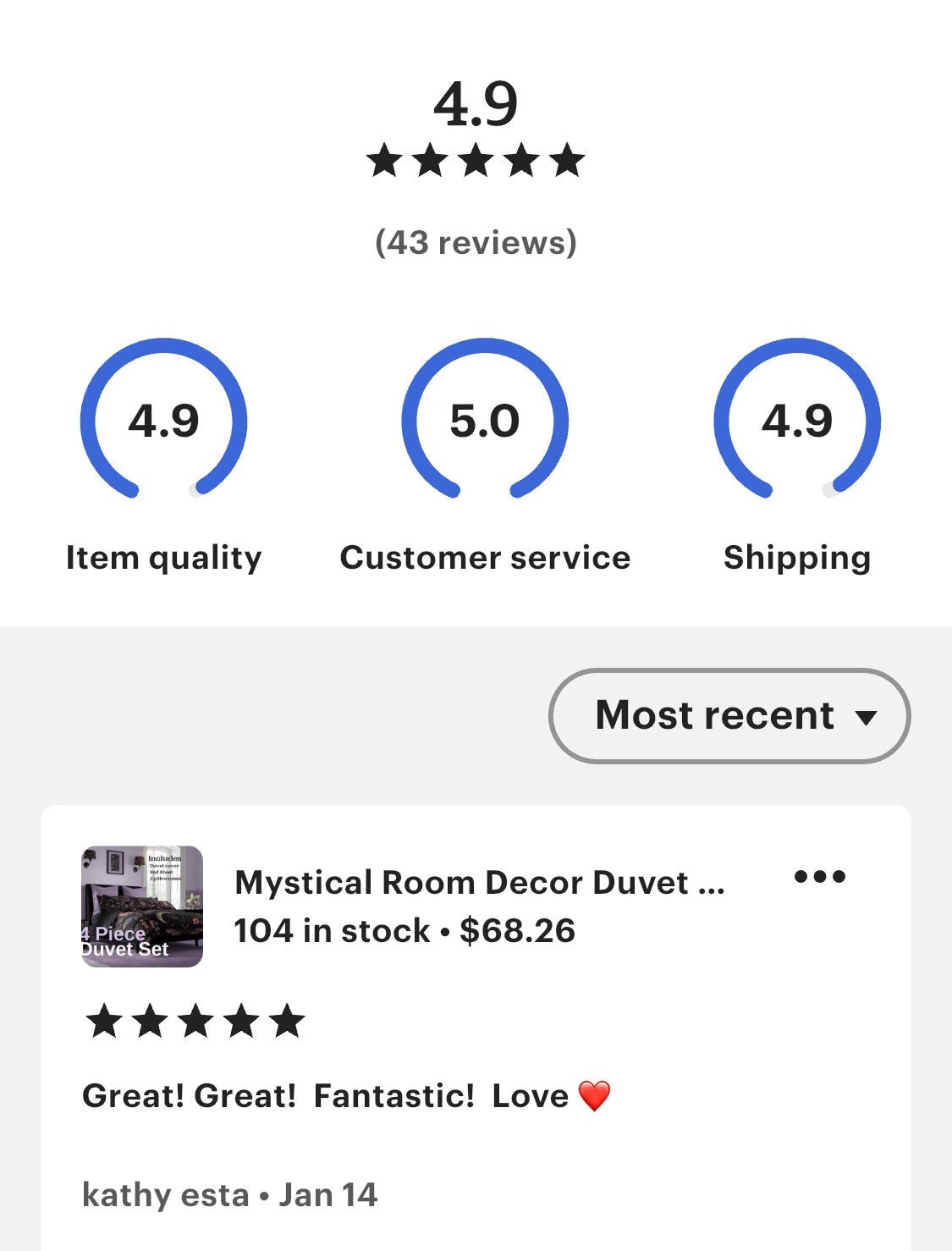The height and width of the screenshot is (1251, 952).
Task: Open the Mystical Room Decor Duvet listing
Action: click(479, 883)
